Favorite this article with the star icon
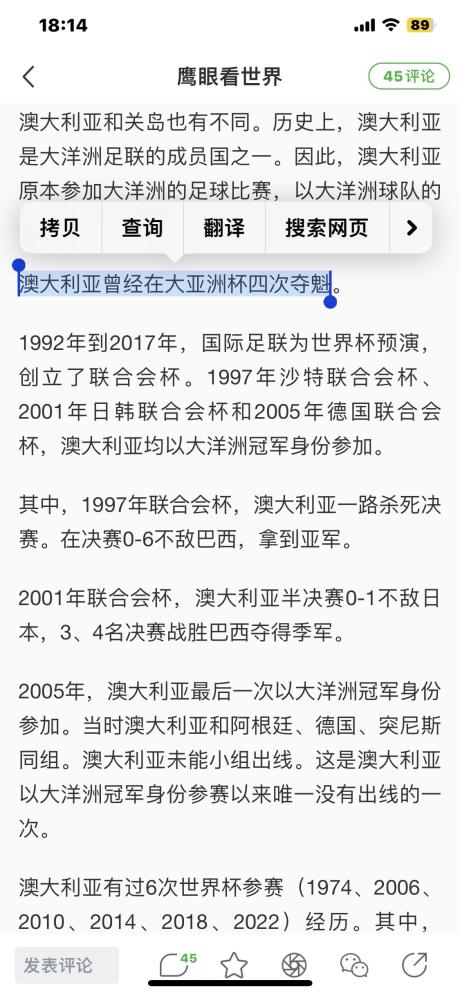The image size is (460, 996). (234, 966)
